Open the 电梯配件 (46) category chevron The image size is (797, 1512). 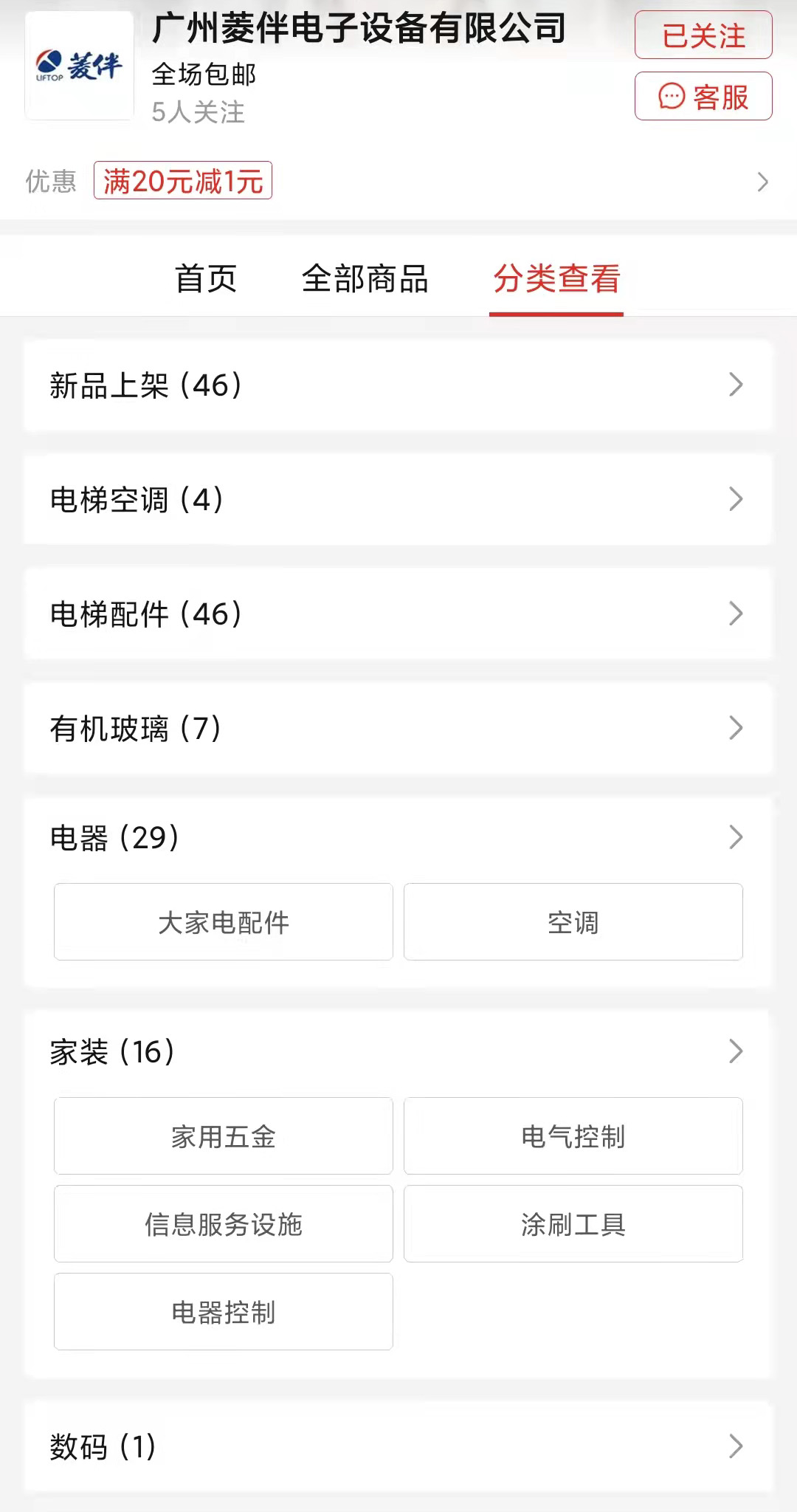(x=734, y=614)
